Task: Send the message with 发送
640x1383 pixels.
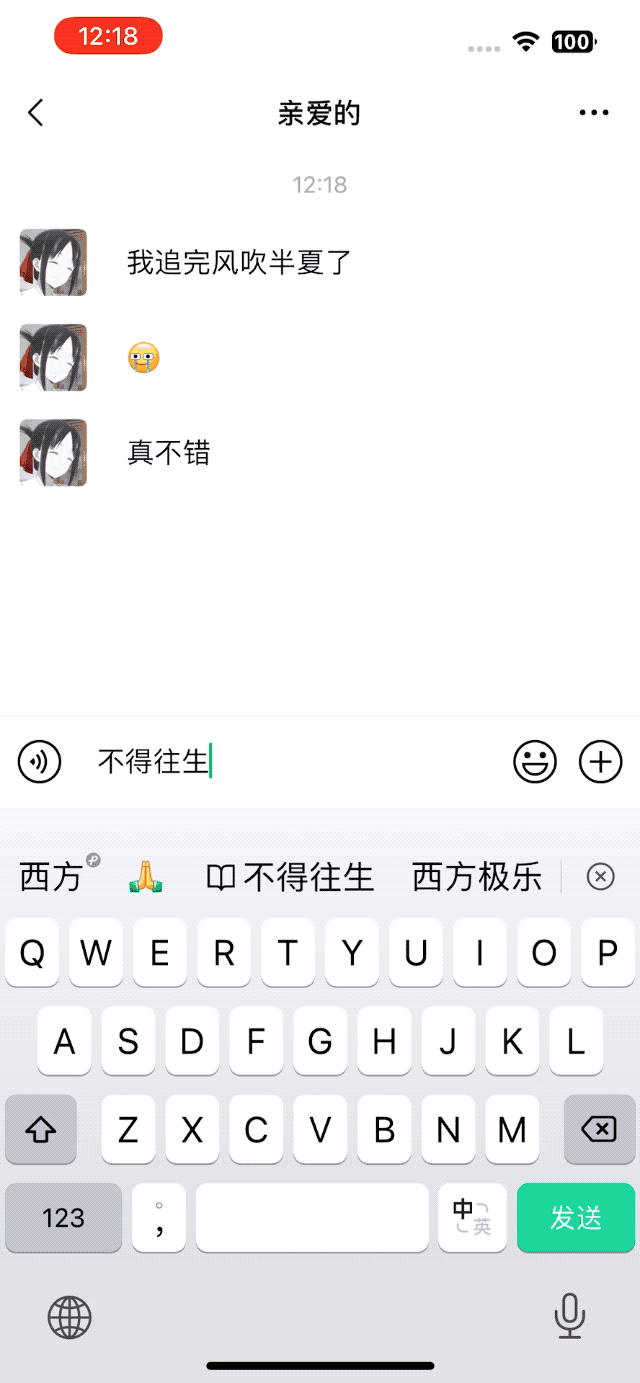Action: coord(576,1217)
